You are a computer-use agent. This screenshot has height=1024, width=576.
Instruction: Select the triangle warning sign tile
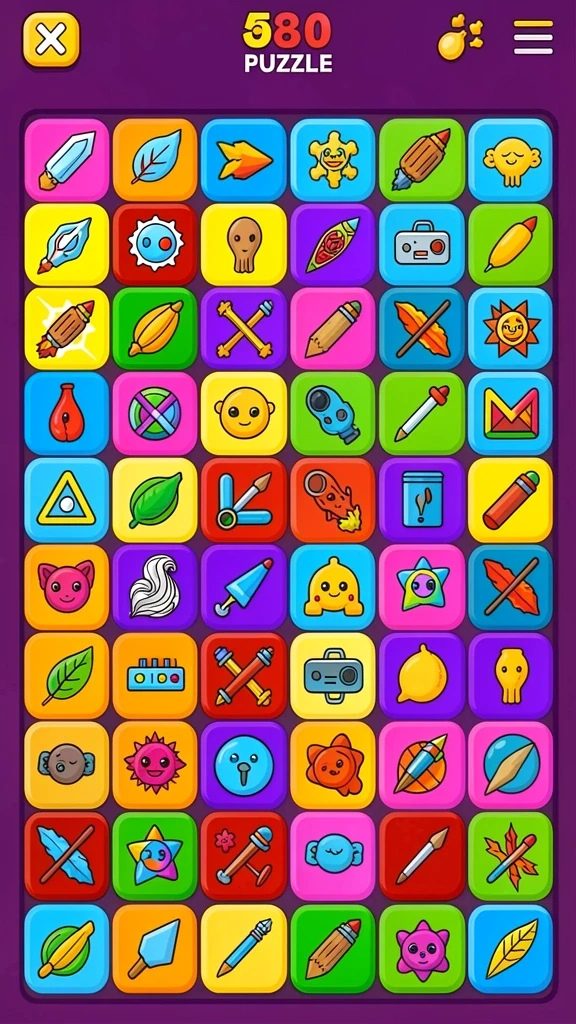pyautogui.click(x=67, y=500)
